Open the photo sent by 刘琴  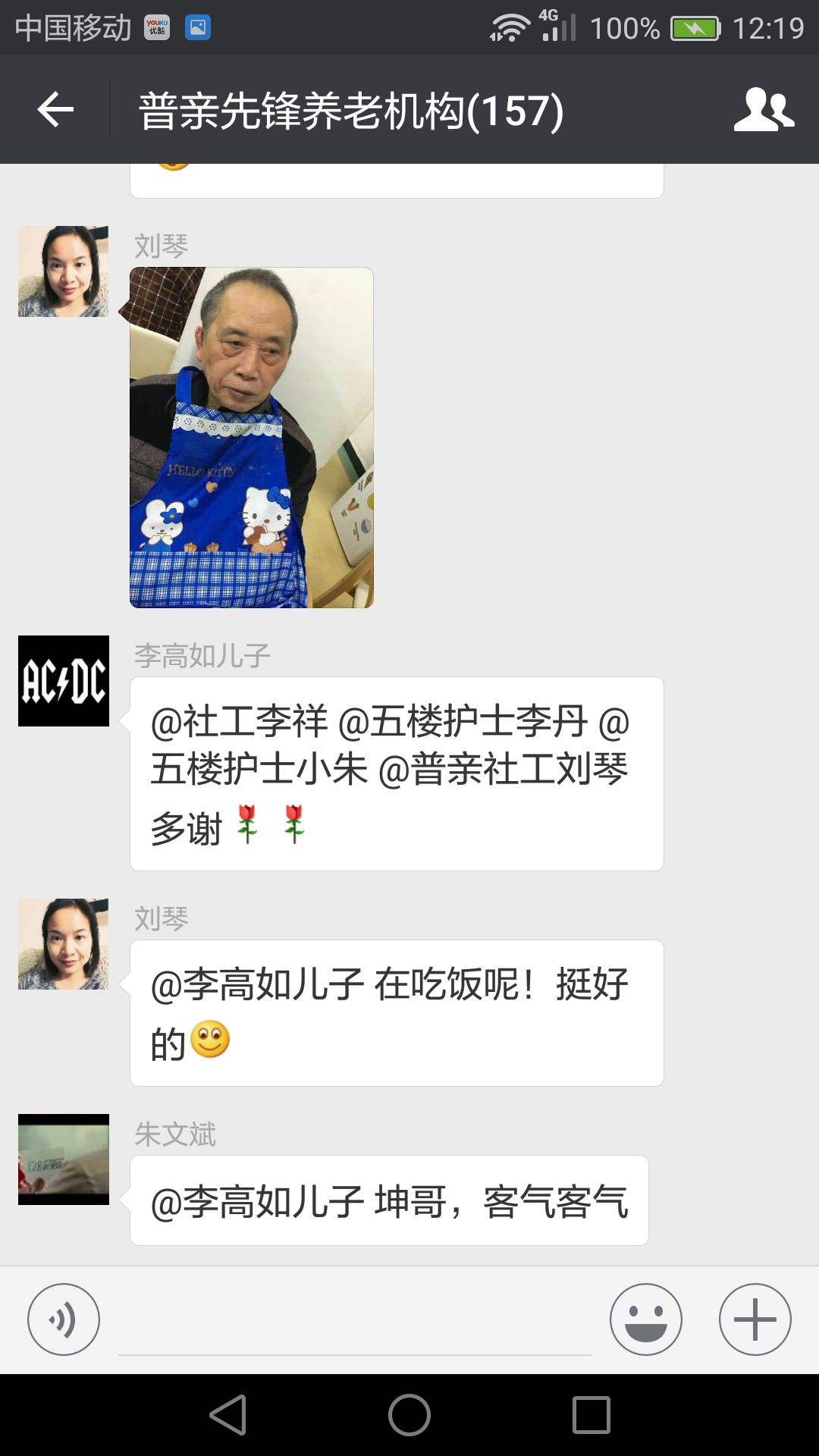coord(252,438)
